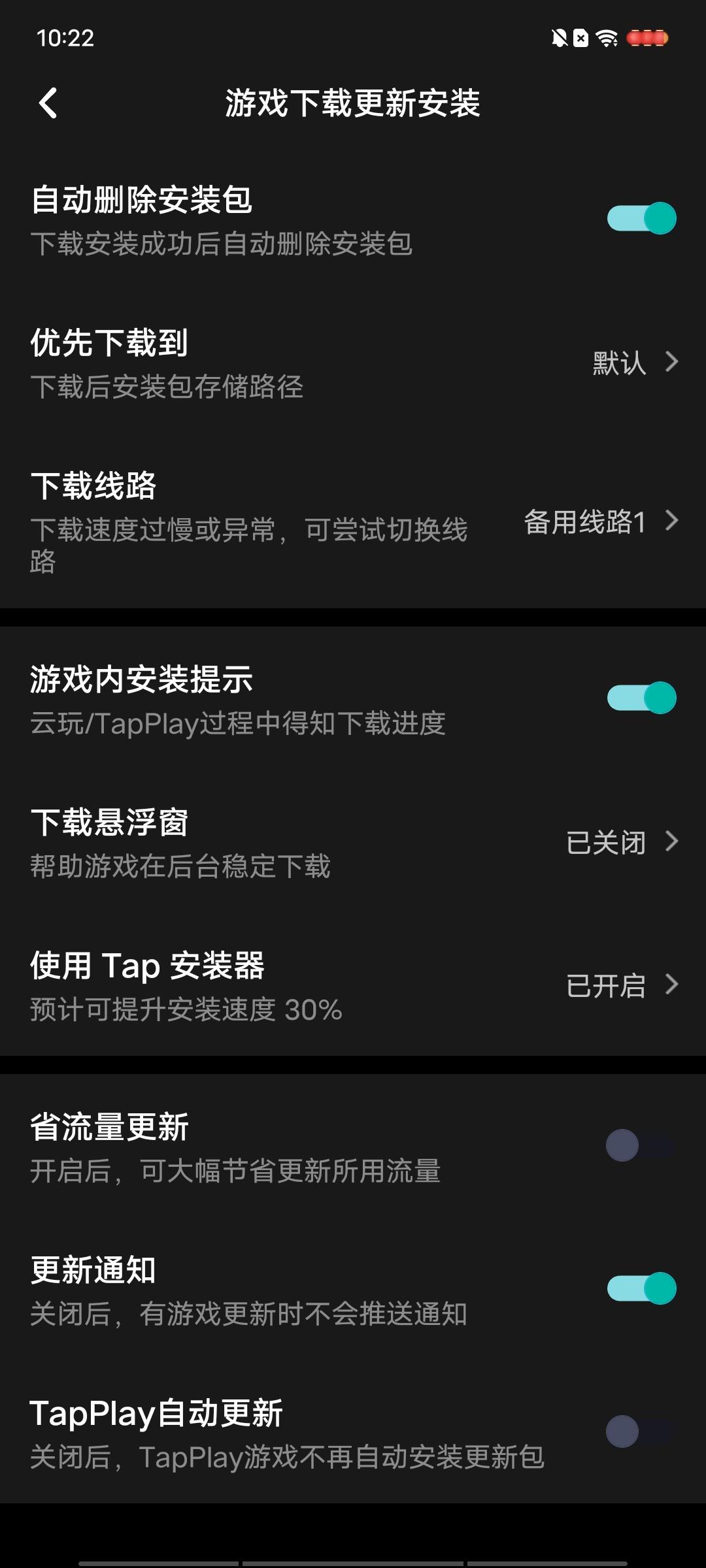706x1568 pixels.
Task: Disable 自动删除安装包 switch
Action: coord(643,218)
